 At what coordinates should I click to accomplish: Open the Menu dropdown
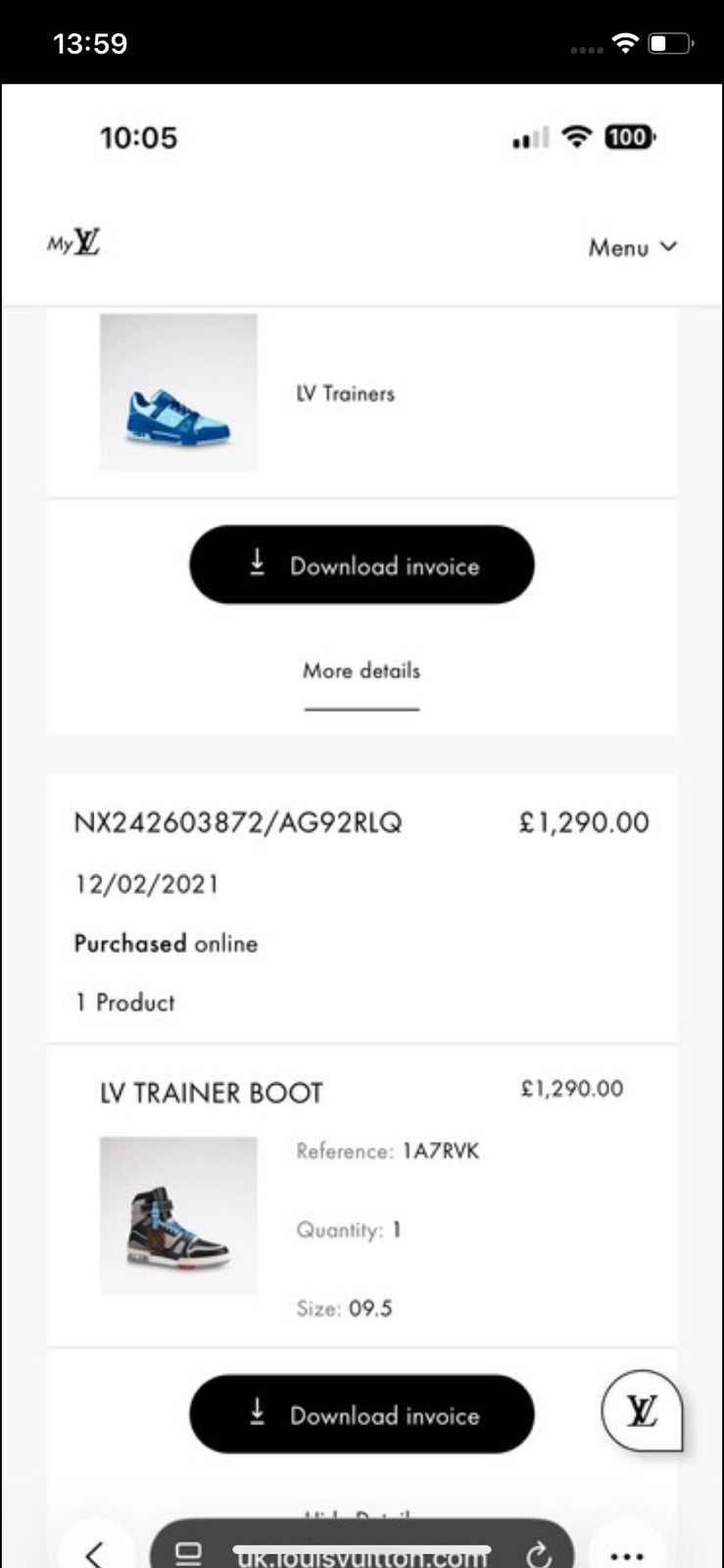pyautogui.click(x=632, y=248)
